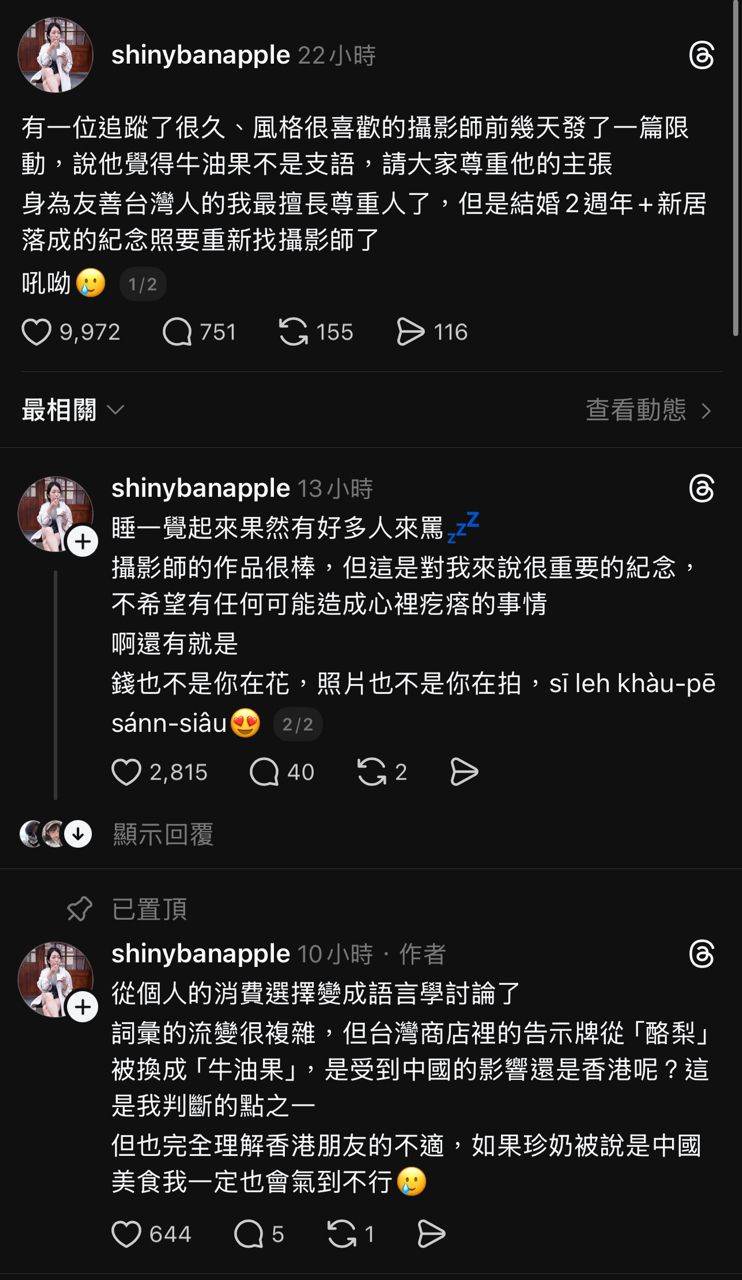742x1280 pixels.
Task: Reply to the comment with 40 replies
Action: click(264, 772)
